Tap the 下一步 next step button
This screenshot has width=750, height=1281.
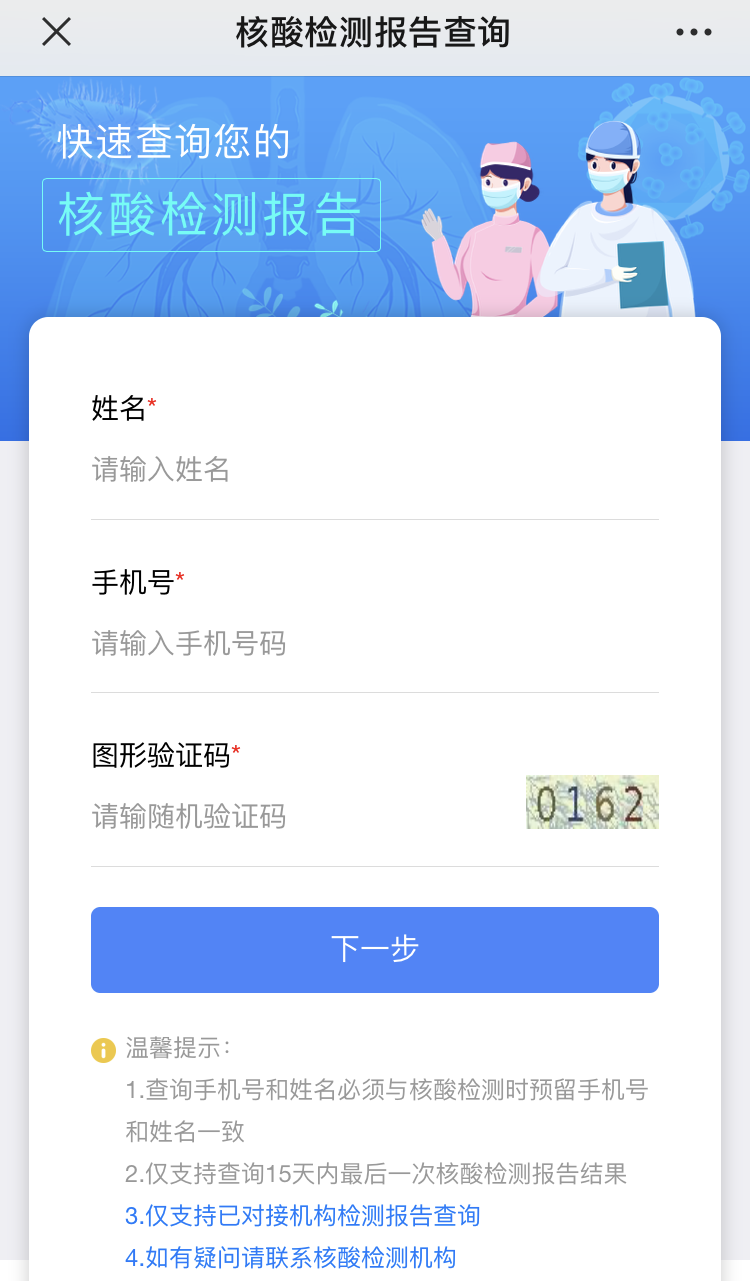click(374, 949)
